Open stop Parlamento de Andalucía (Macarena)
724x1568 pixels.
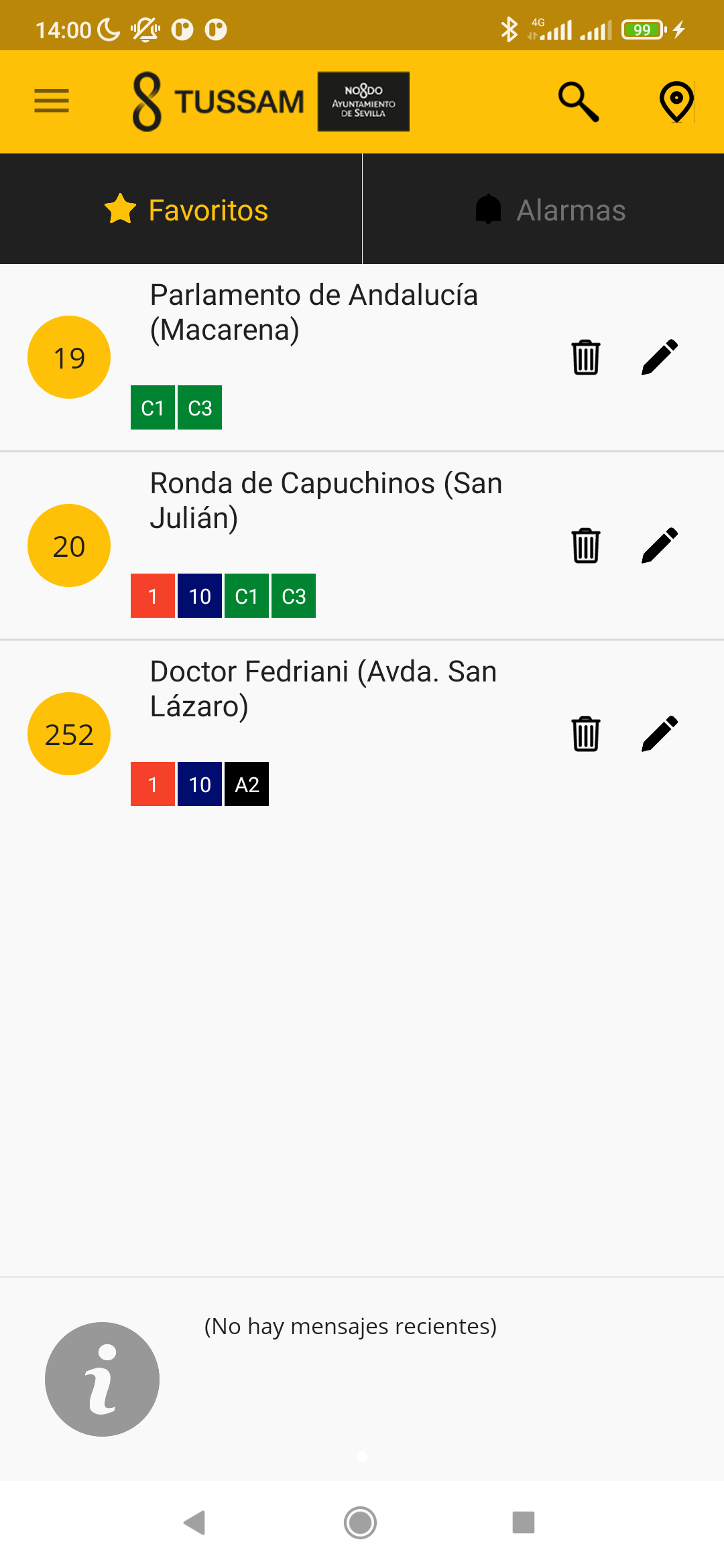tap(314, 312)
